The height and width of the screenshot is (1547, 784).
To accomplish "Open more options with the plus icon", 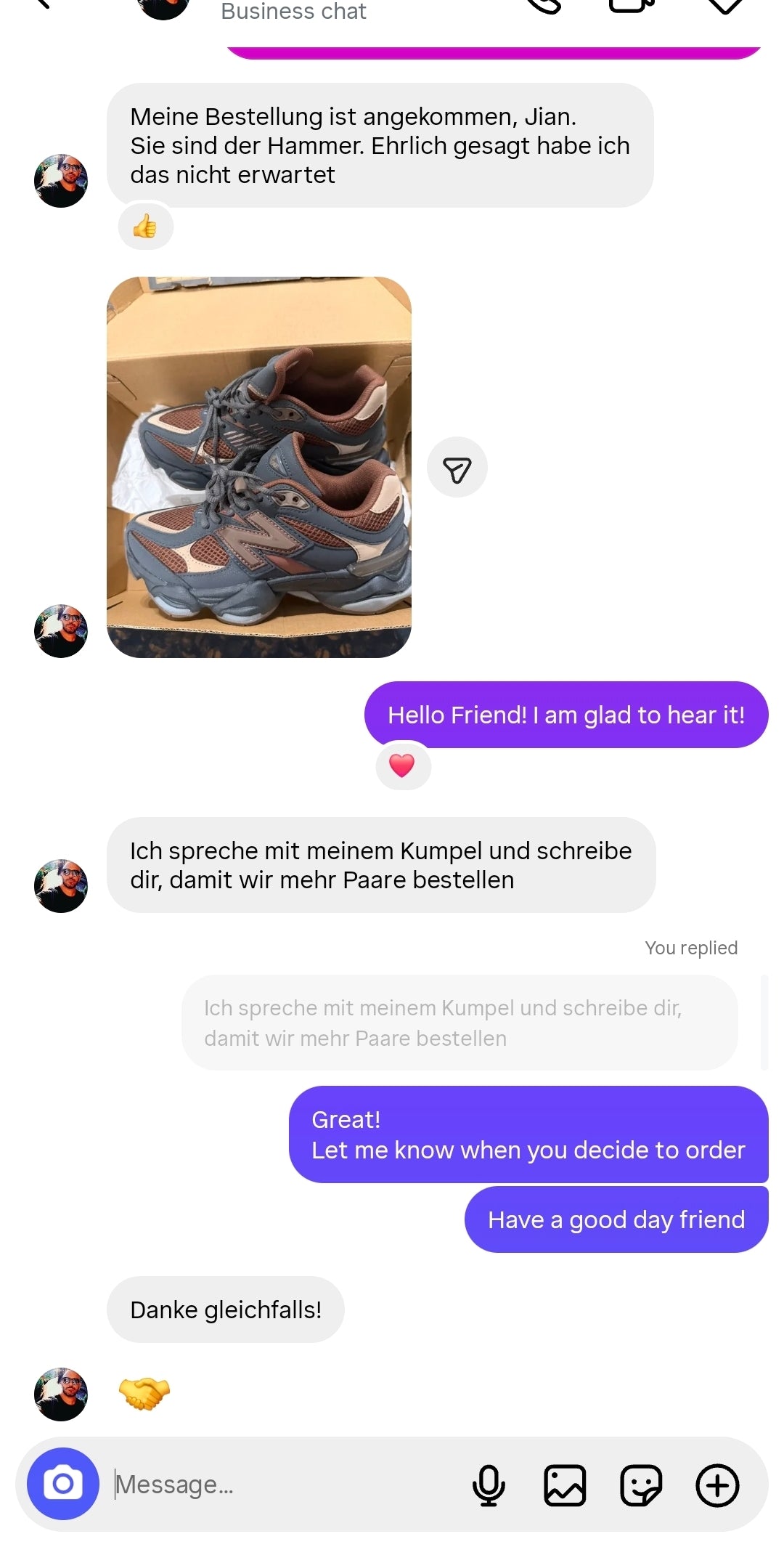I will [x=717, y=1485].
